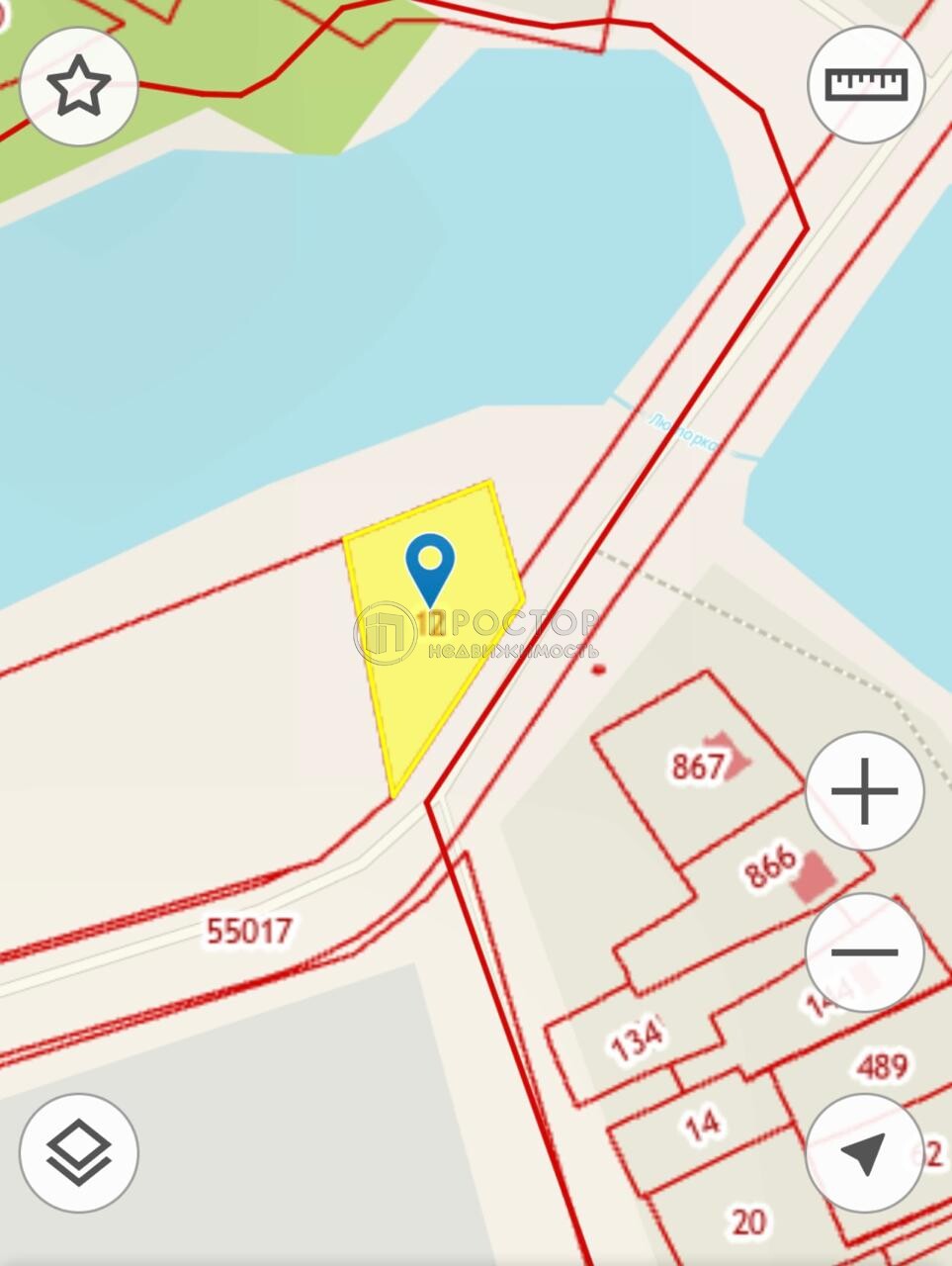952x1266 pixels.
Task: Center map on my current location
Action: click(864, 1153)
